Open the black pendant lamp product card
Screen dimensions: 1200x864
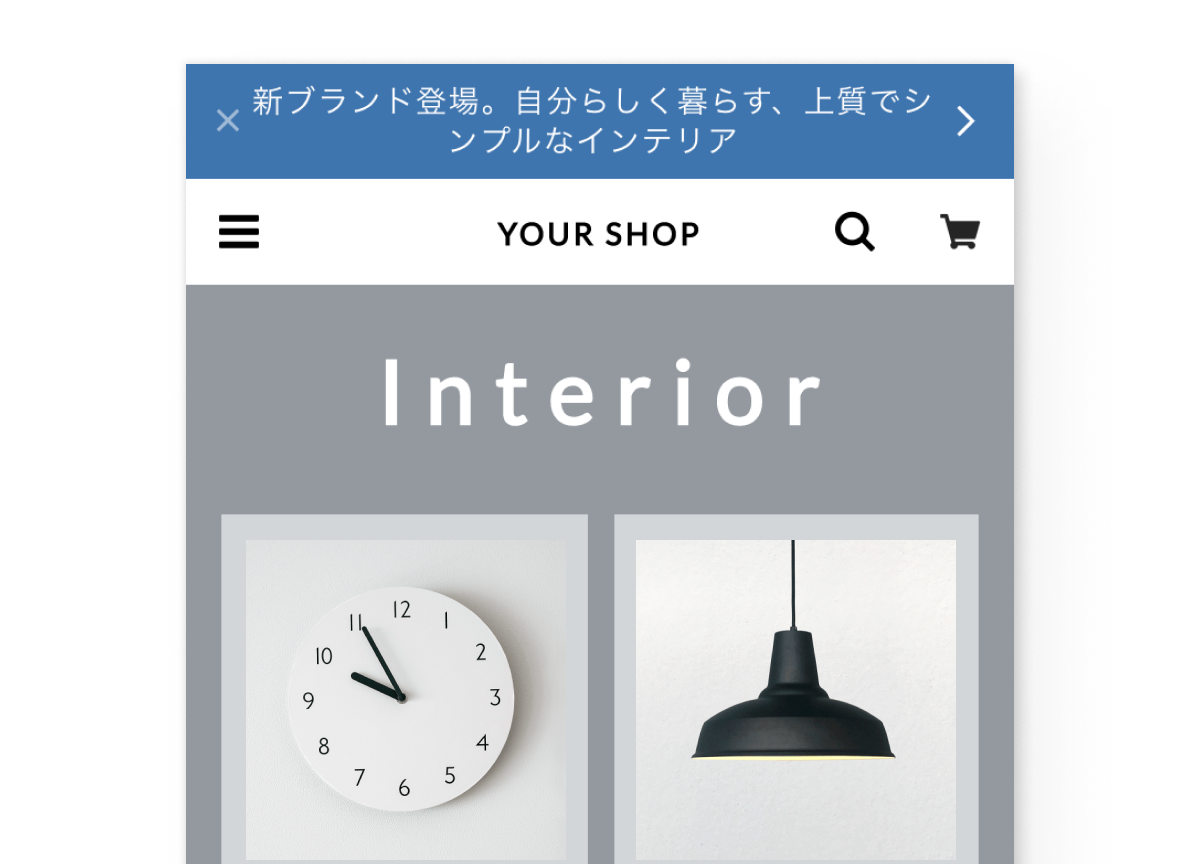pos(796,690)
